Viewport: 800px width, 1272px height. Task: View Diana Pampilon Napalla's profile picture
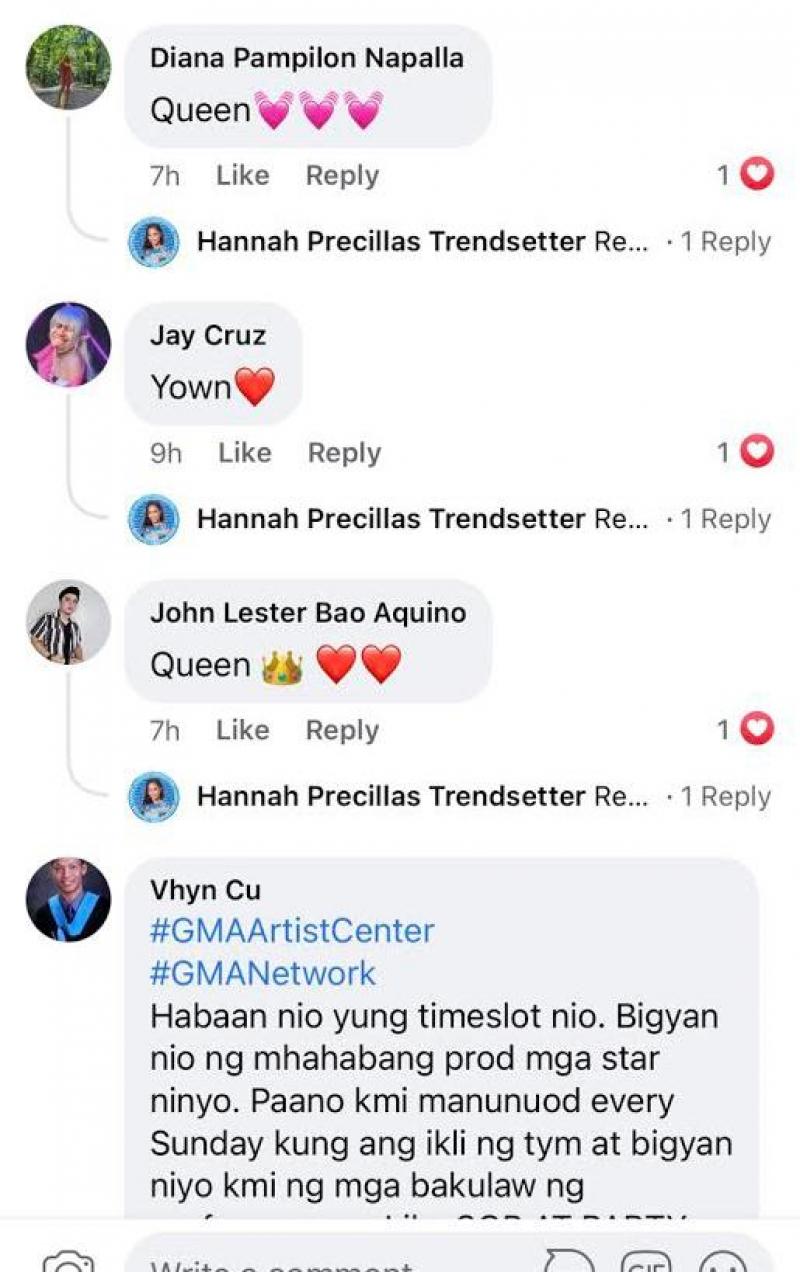68,67
